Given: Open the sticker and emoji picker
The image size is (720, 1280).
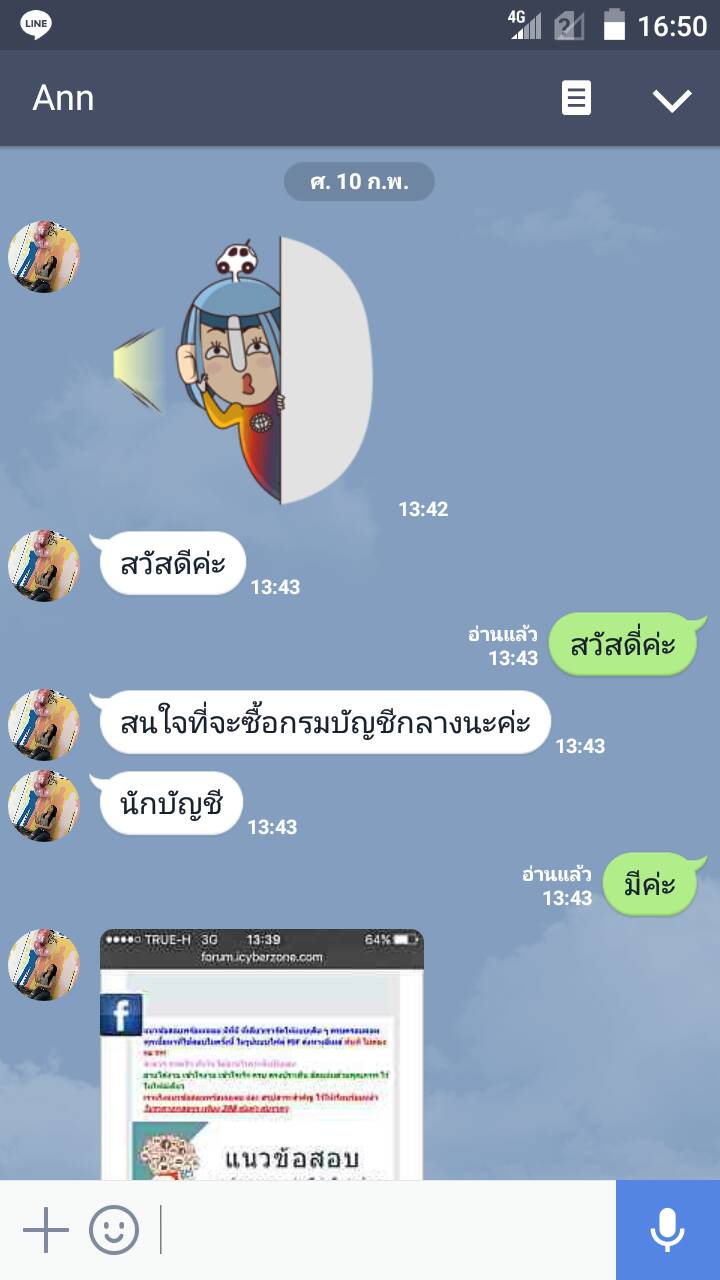Looking at the screenshot, I should coord(114,1230).
